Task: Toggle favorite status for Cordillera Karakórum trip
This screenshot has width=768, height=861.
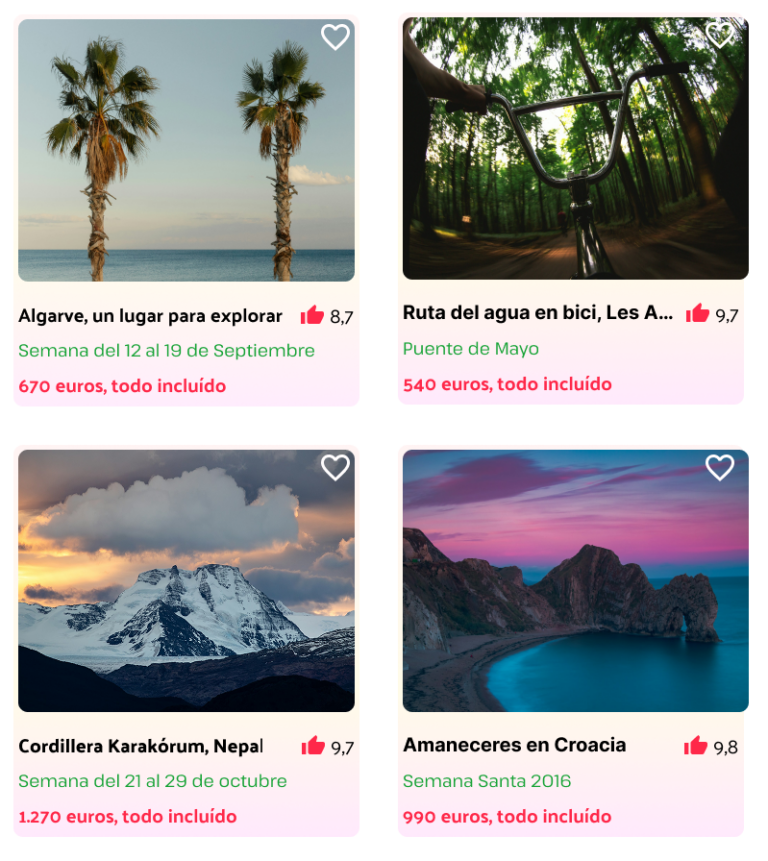Action: [x=334, y=466]
